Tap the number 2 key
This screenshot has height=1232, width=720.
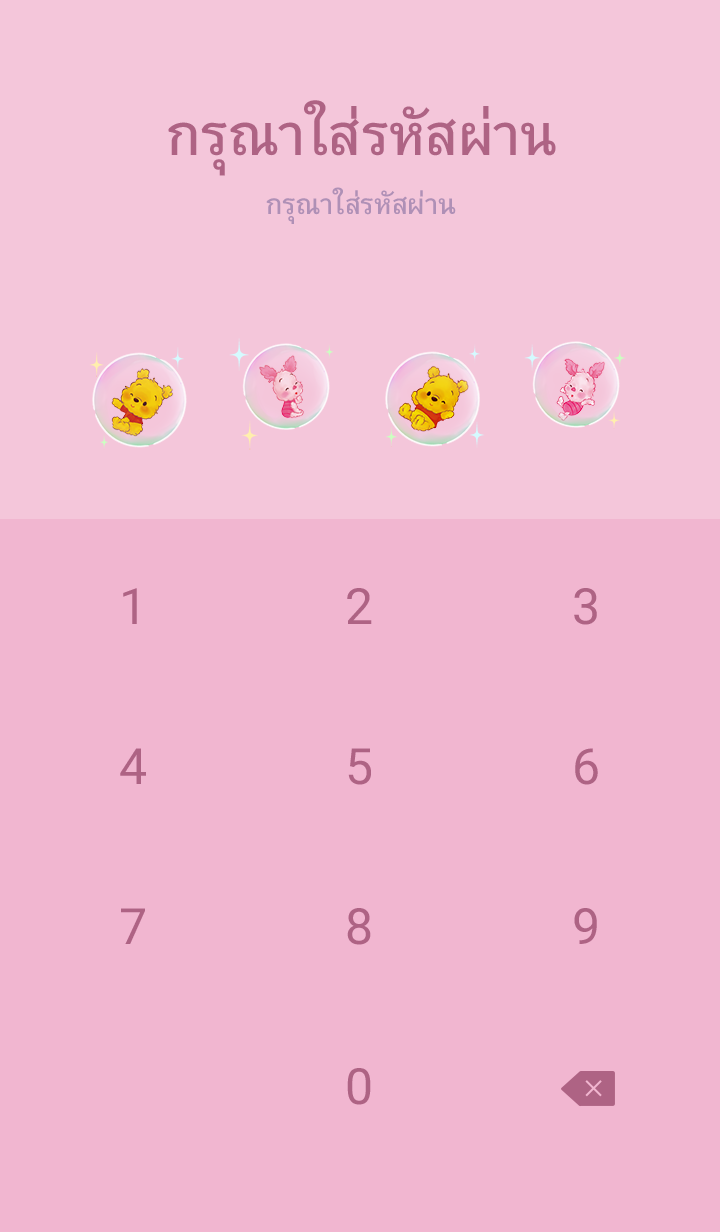[359, 607]
